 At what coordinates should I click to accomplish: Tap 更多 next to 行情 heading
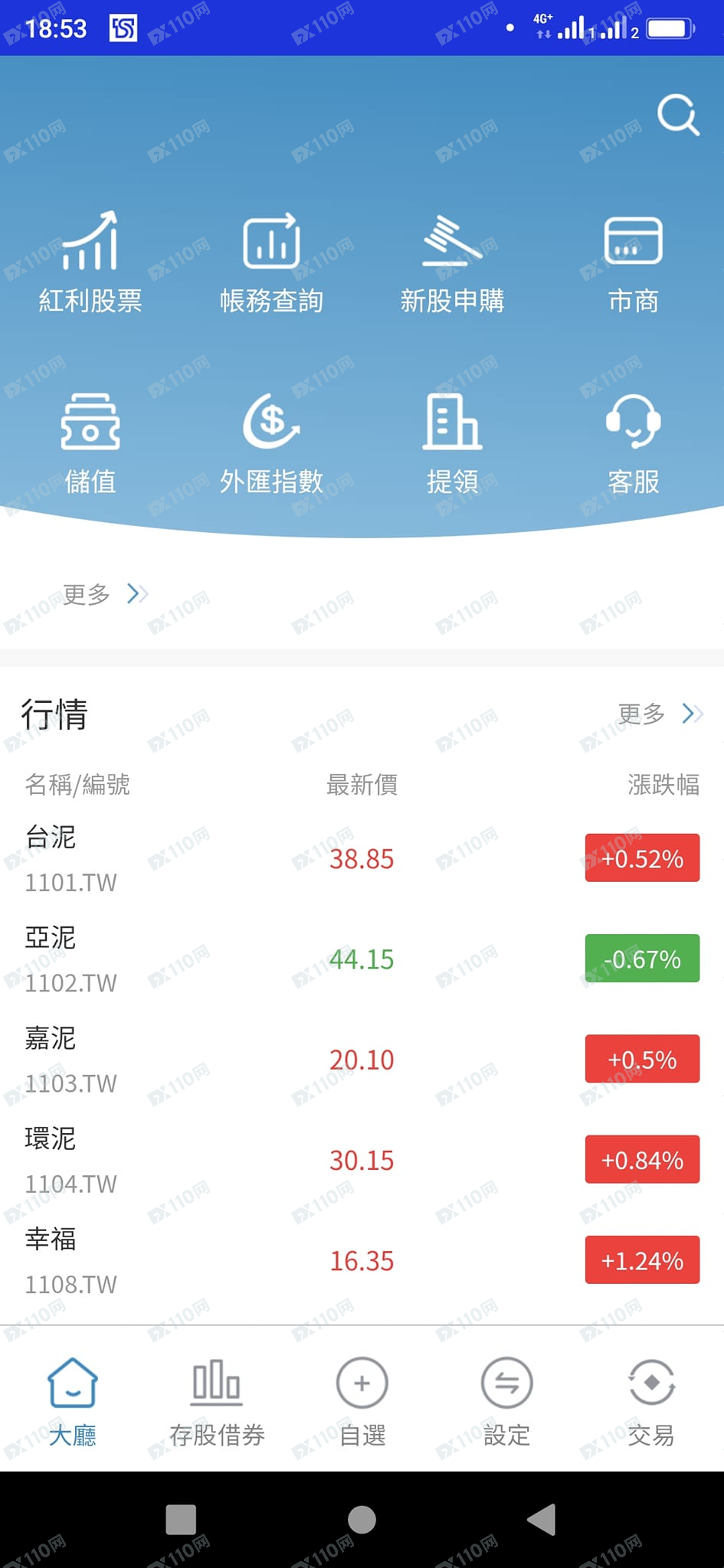660,714
